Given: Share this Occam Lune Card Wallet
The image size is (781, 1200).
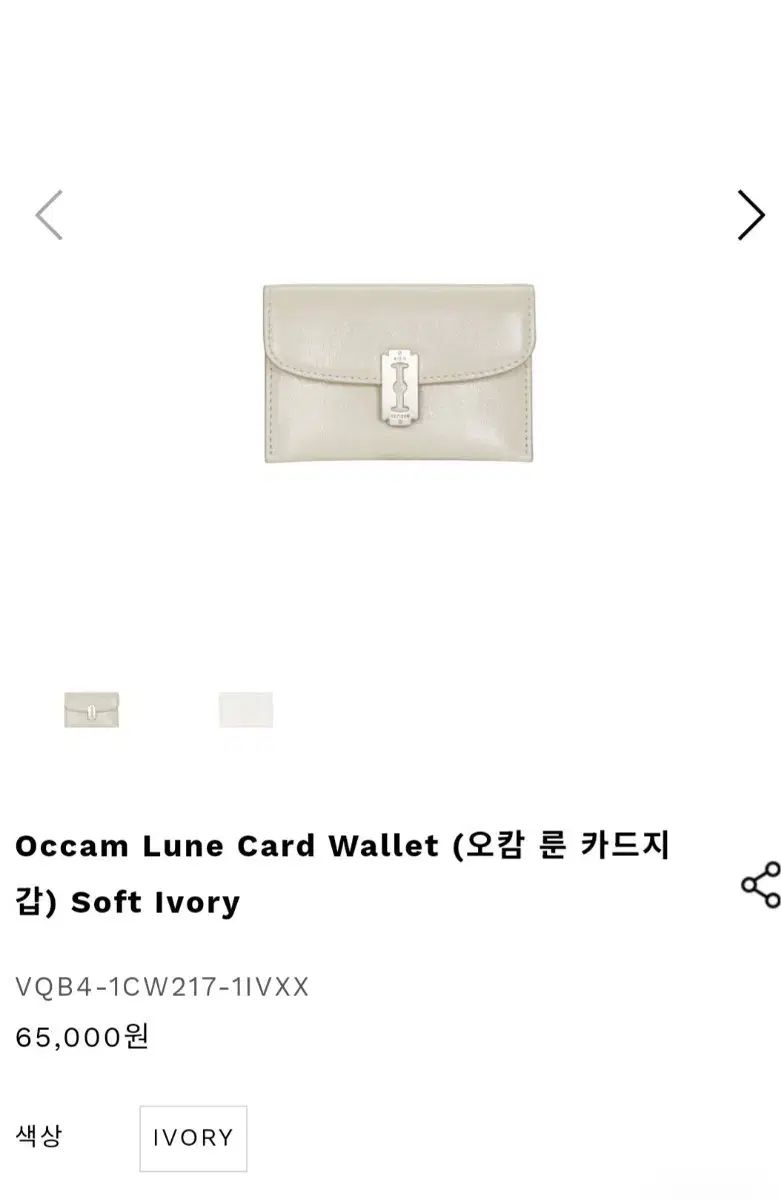Looking at the screenshot, I should (x=760, y=885).
